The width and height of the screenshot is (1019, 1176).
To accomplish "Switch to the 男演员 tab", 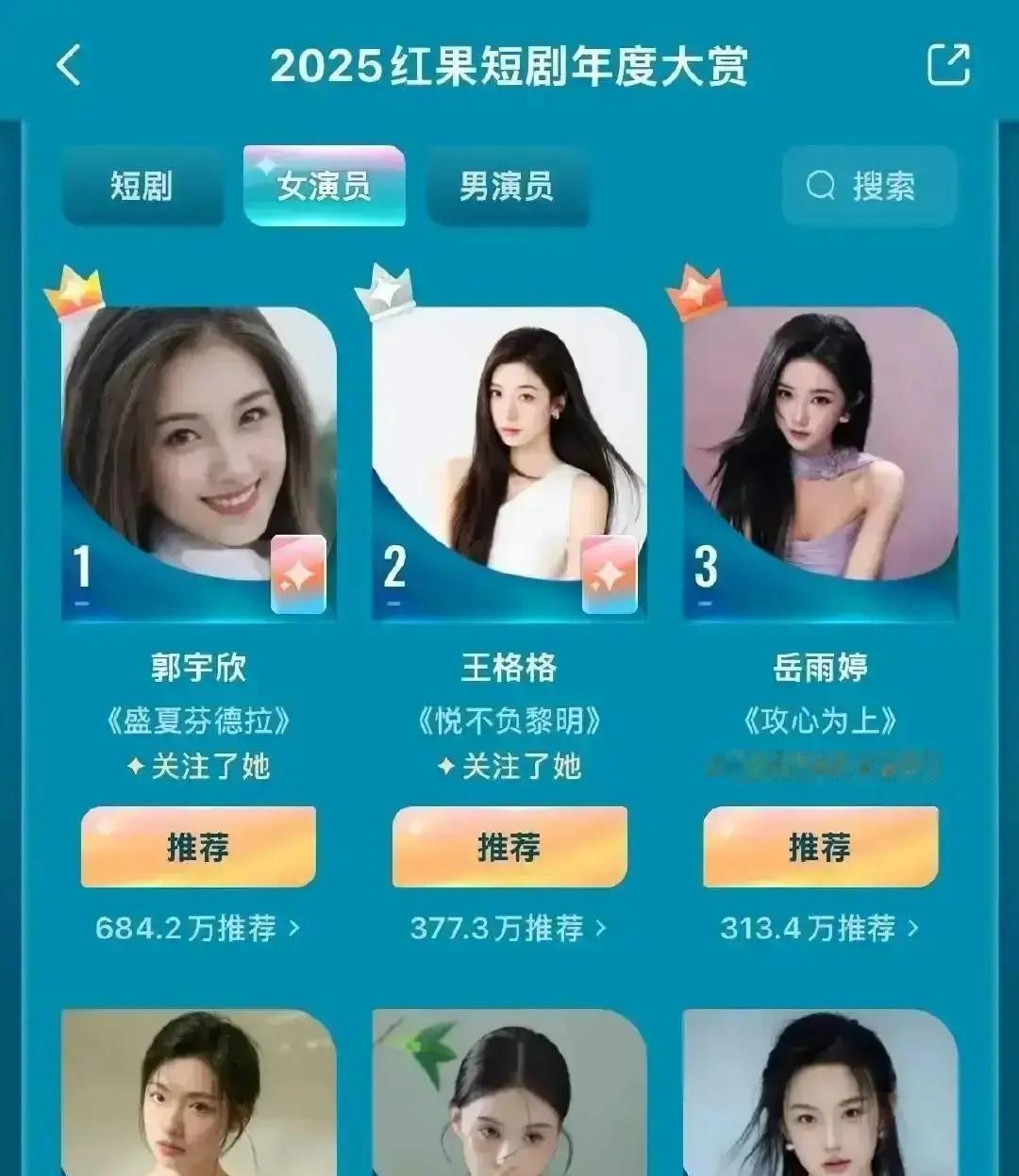I will [x=508, y=188].
